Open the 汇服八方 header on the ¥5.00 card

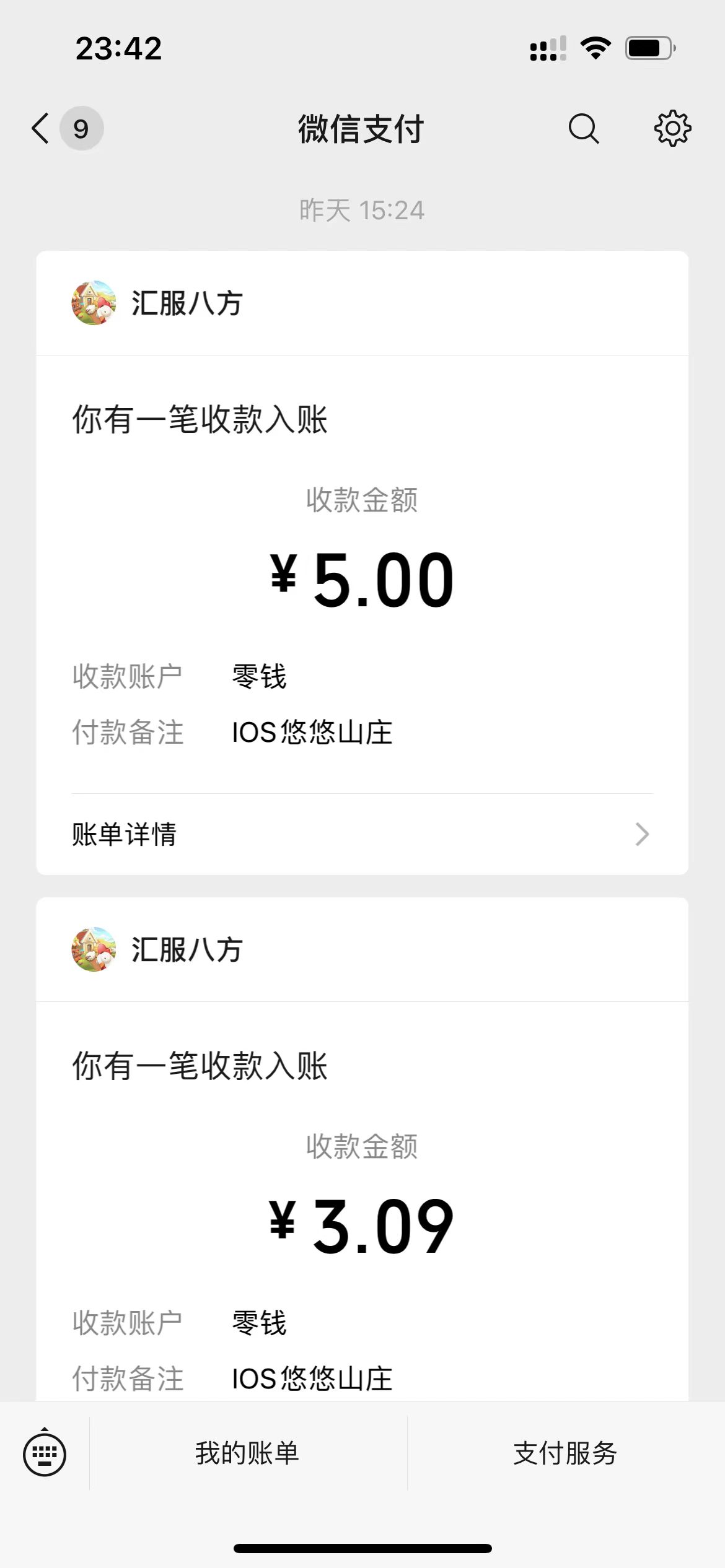(362, 303)
